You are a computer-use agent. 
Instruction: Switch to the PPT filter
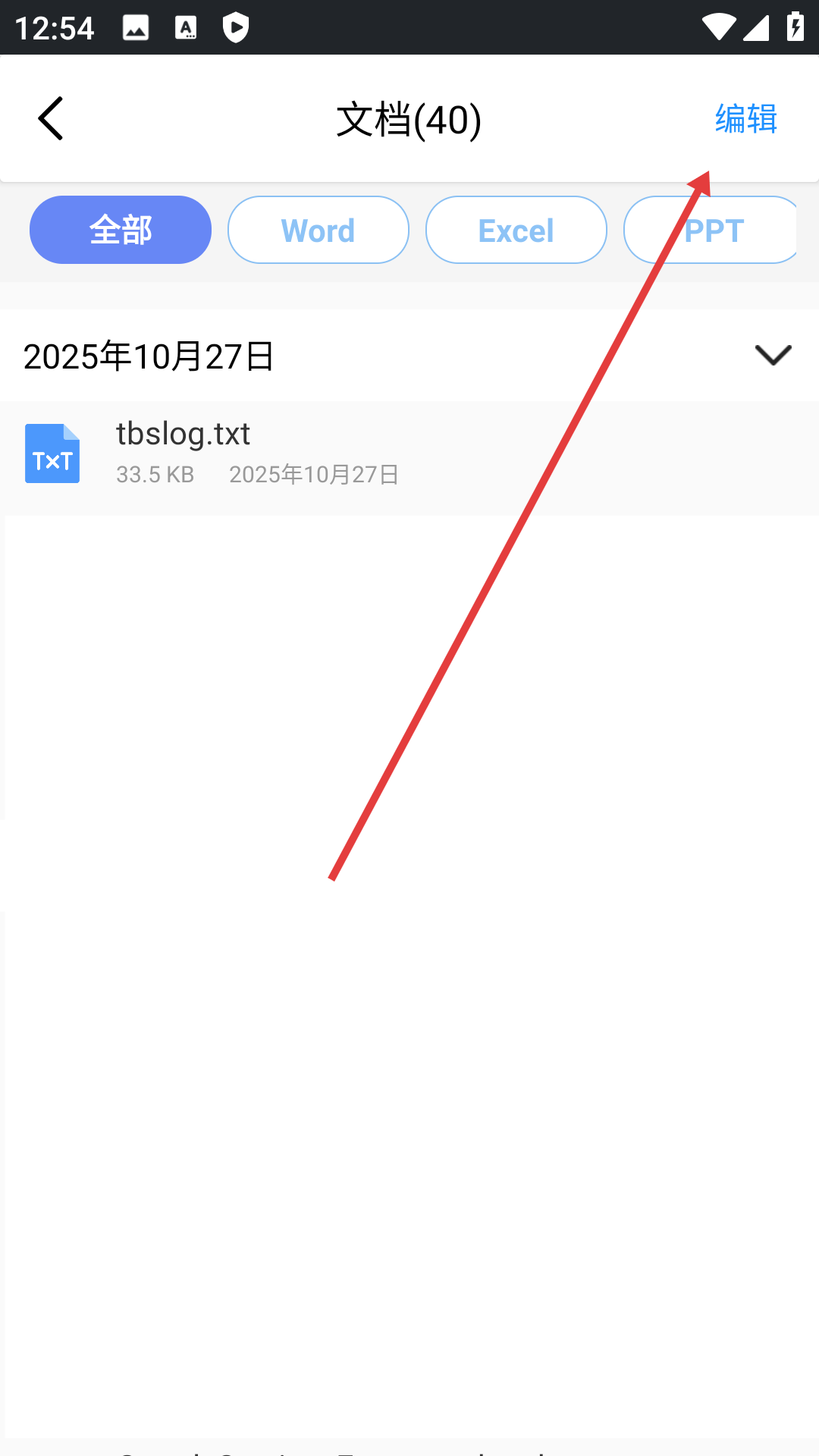pyautogui.click(x=713, y=230)
